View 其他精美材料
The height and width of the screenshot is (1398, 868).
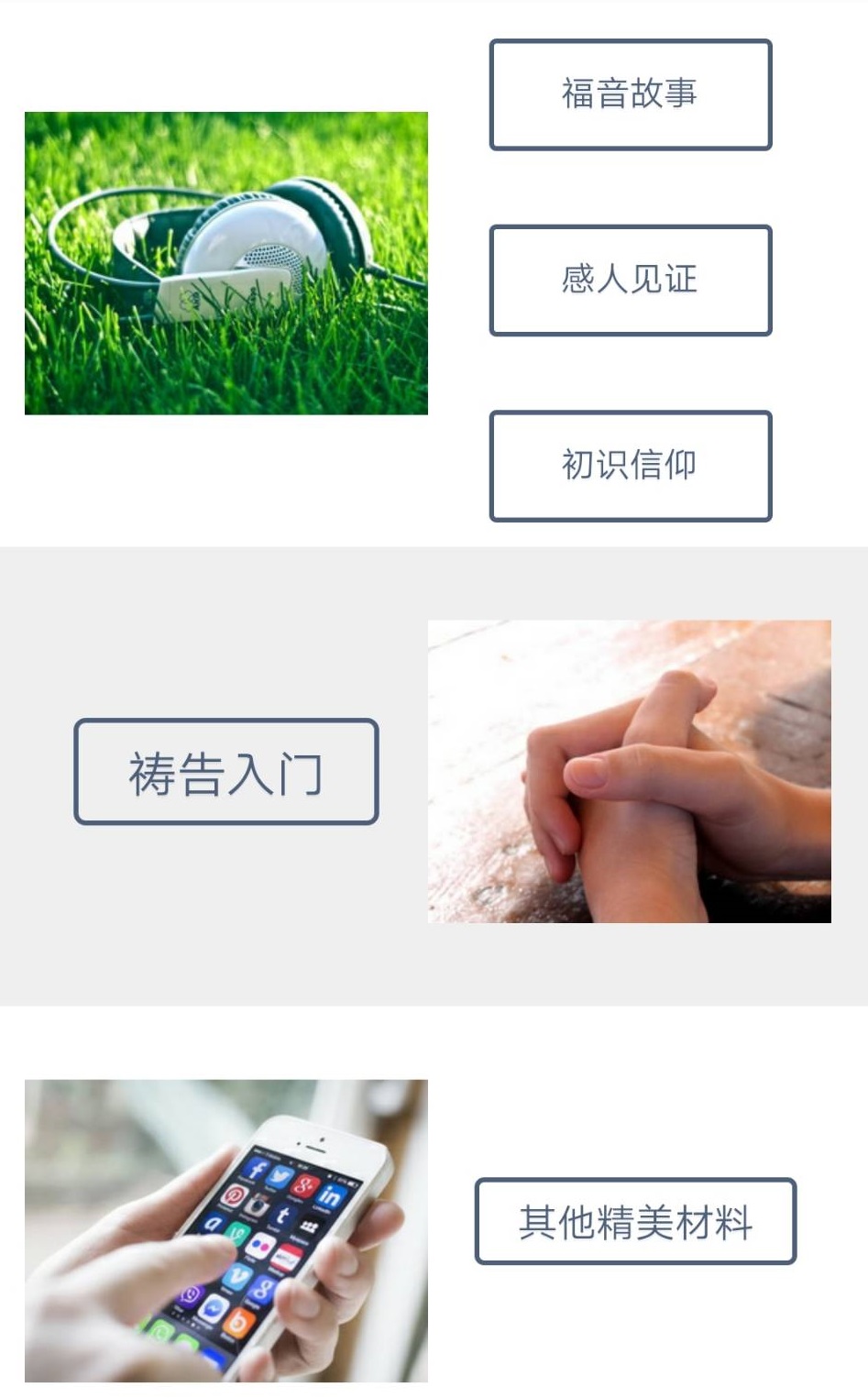(x=634, y=1221)
